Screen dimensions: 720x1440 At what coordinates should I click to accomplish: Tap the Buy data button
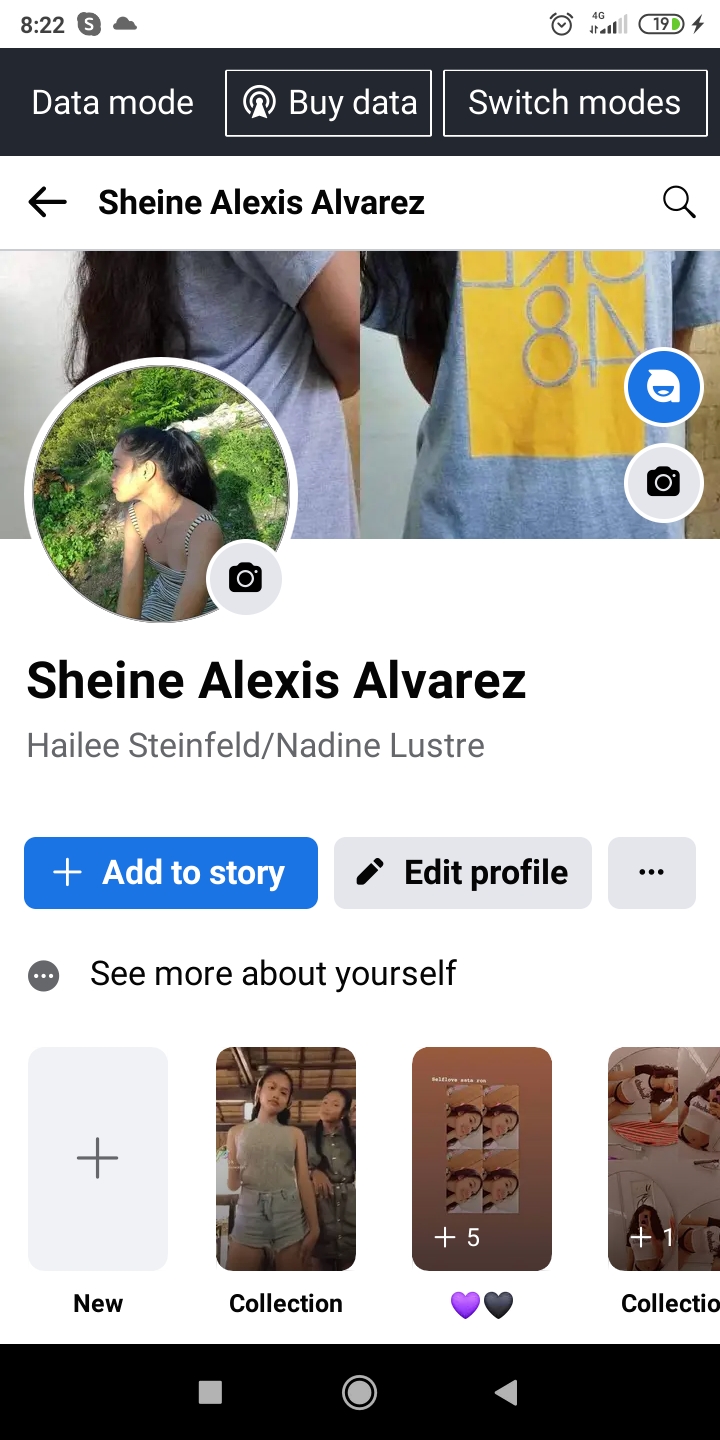[328, 103]
